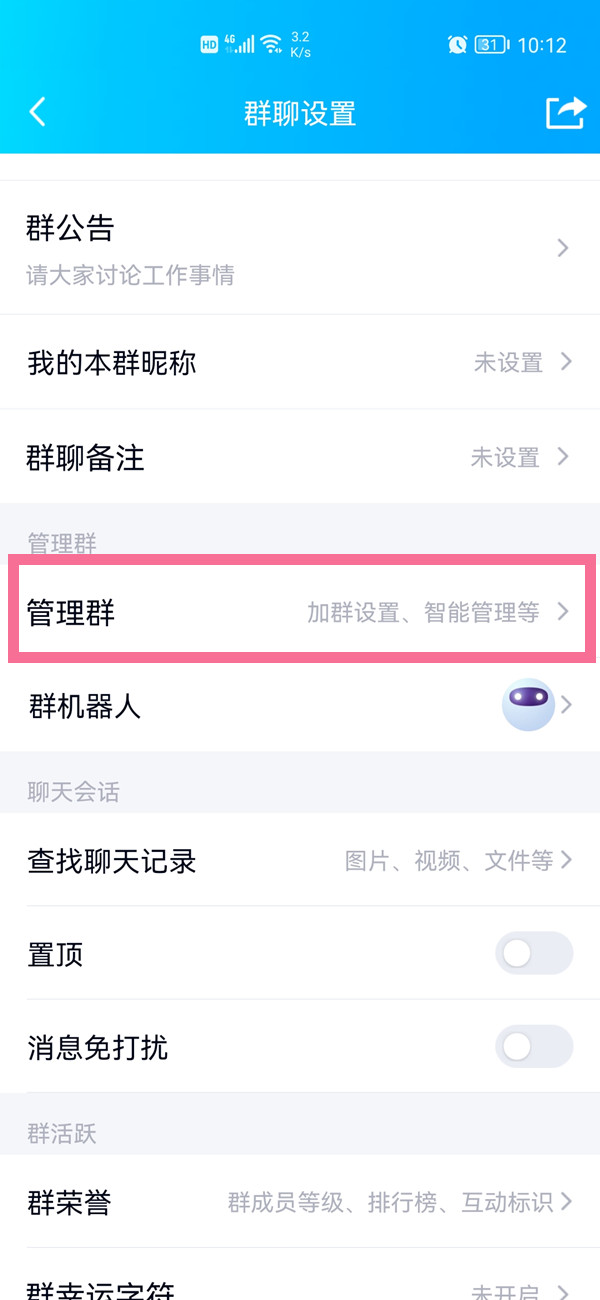Screen dimensions: 600x1300
Task: Open 管理群 management settings
Action: [x=300, y=611]
